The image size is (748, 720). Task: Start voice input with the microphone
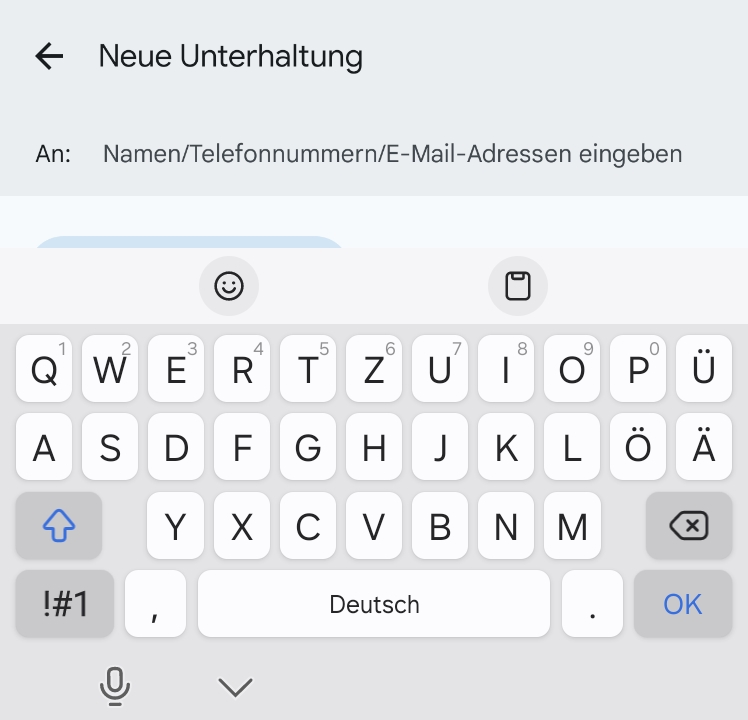tap(115, 686)
